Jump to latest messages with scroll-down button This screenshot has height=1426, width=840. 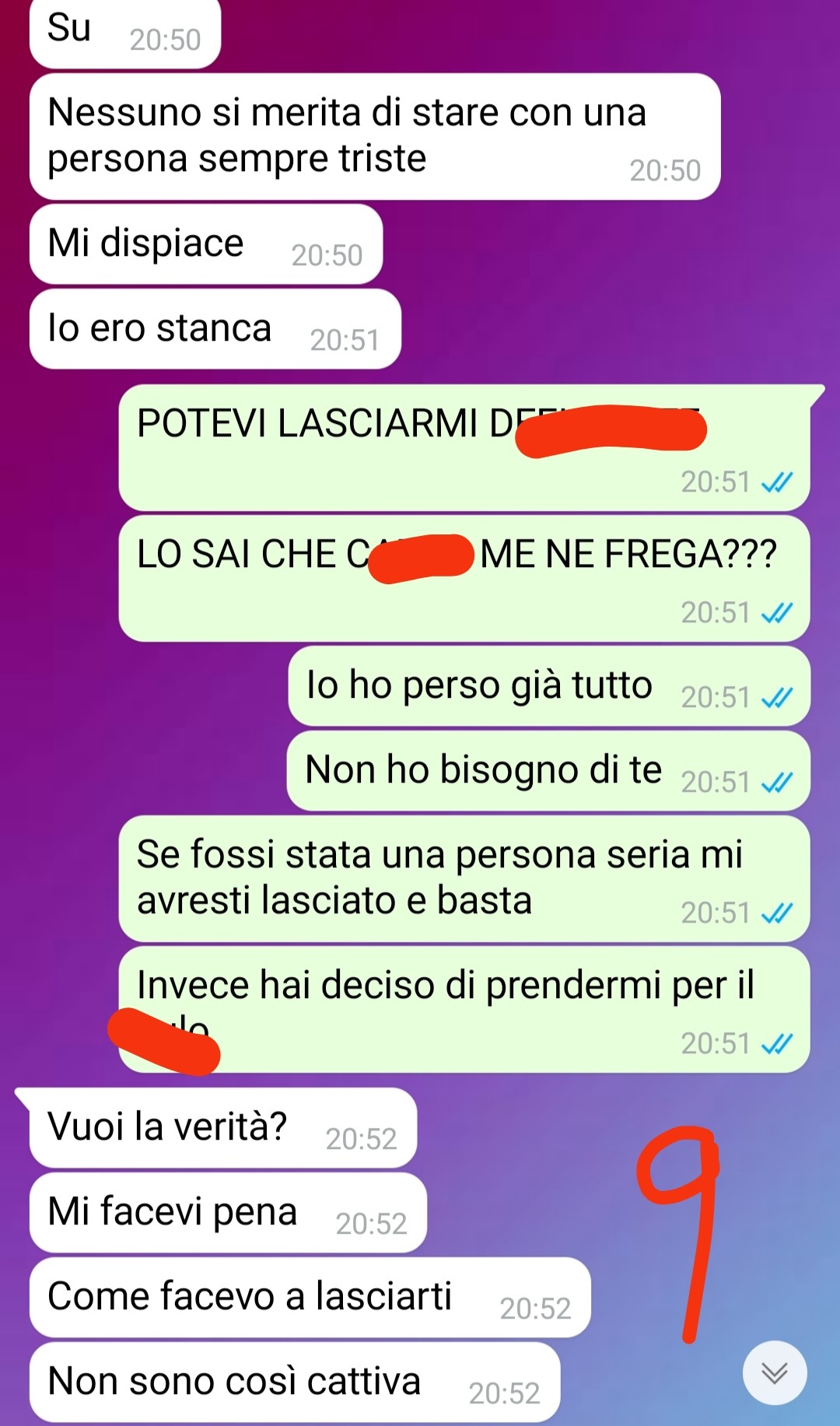pyautogui.click(x=775, y=1373)
